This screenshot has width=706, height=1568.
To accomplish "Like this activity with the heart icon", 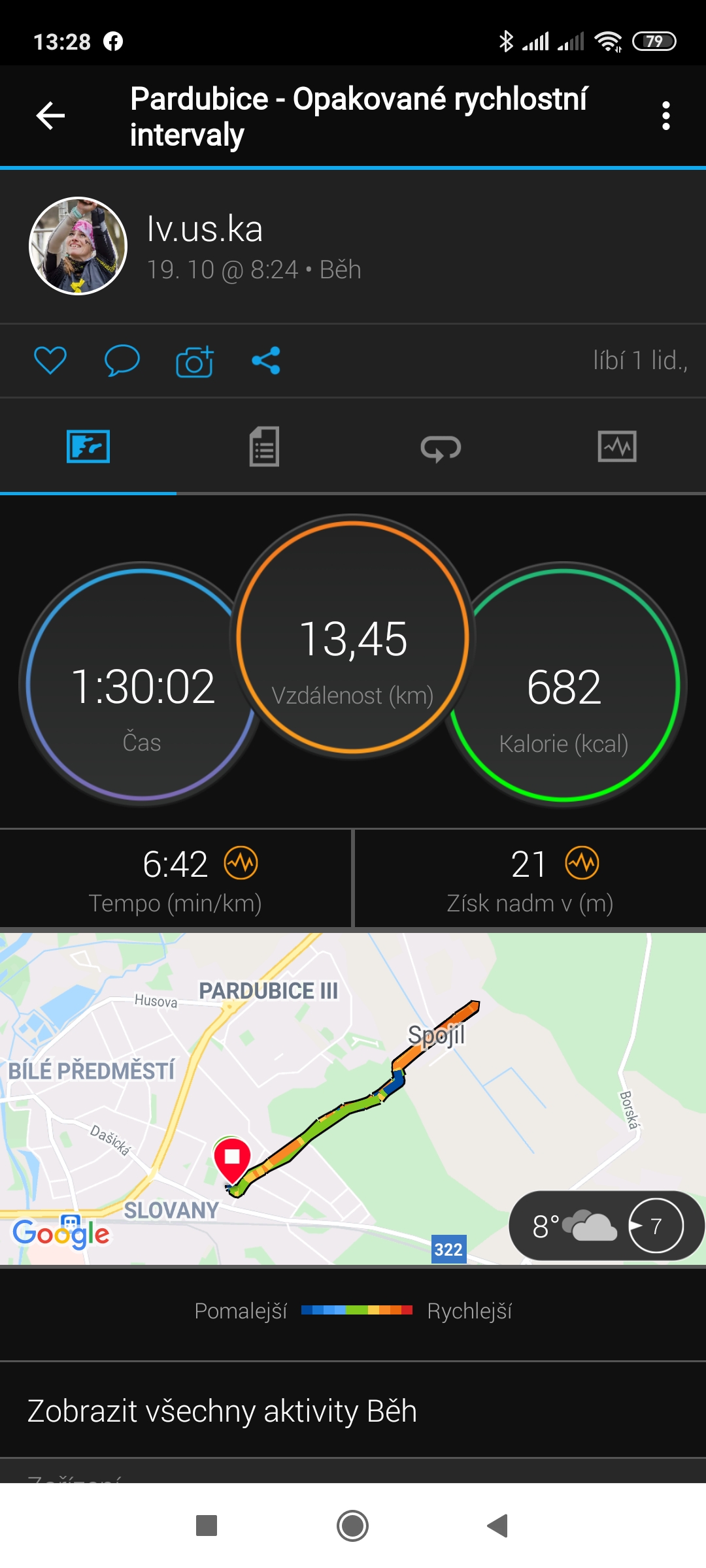I will [50, 361].
